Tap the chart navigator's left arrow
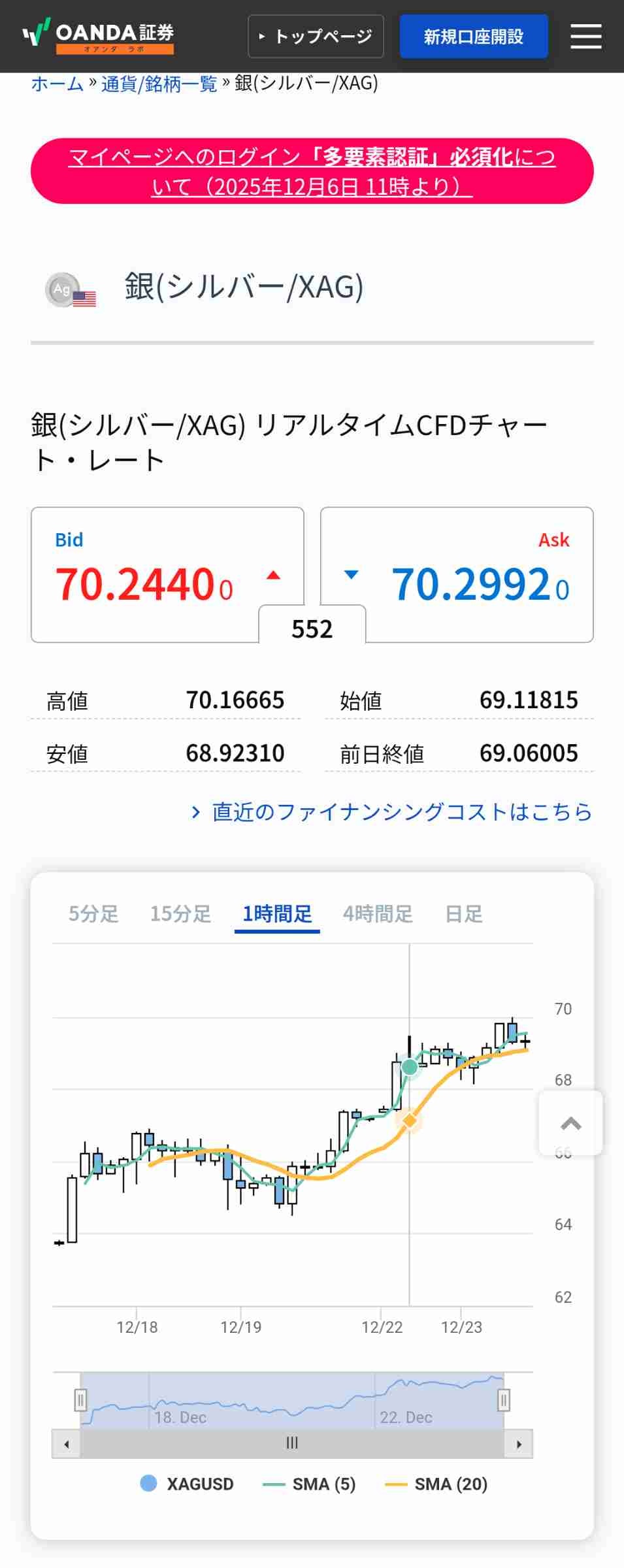 (x=67, y=1444)
